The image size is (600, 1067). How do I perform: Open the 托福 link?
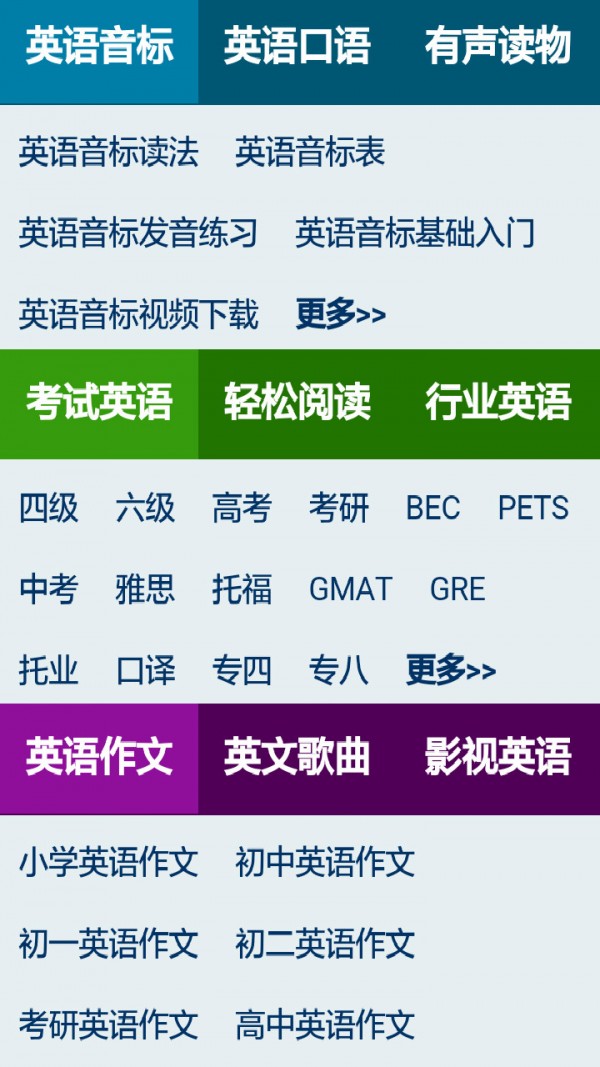(241, 589)
